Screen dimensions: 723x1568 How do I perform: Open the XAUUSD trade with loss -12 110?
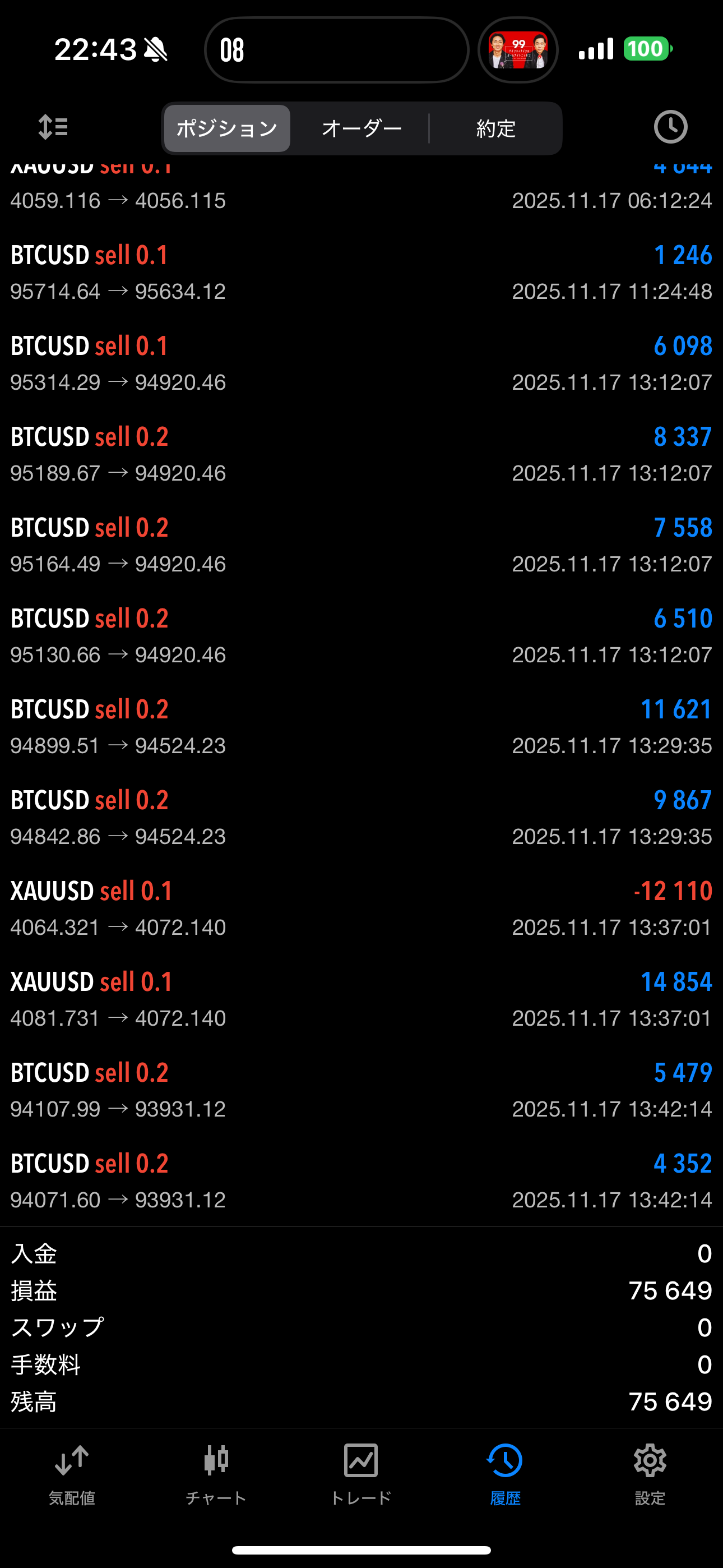click(x=361, y=908)
